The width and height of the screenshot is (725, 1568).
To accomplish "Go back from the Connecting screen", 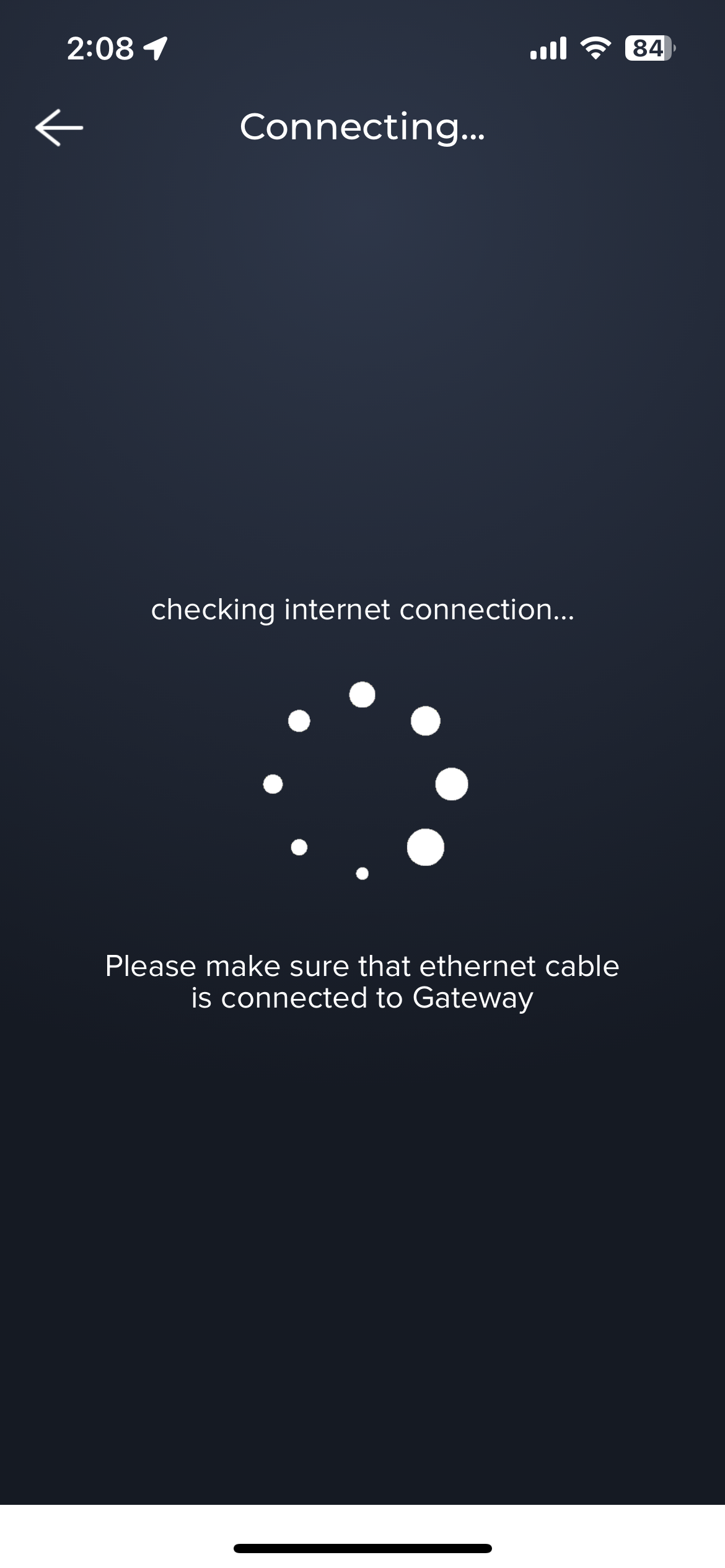I will [x=59, y=128].
